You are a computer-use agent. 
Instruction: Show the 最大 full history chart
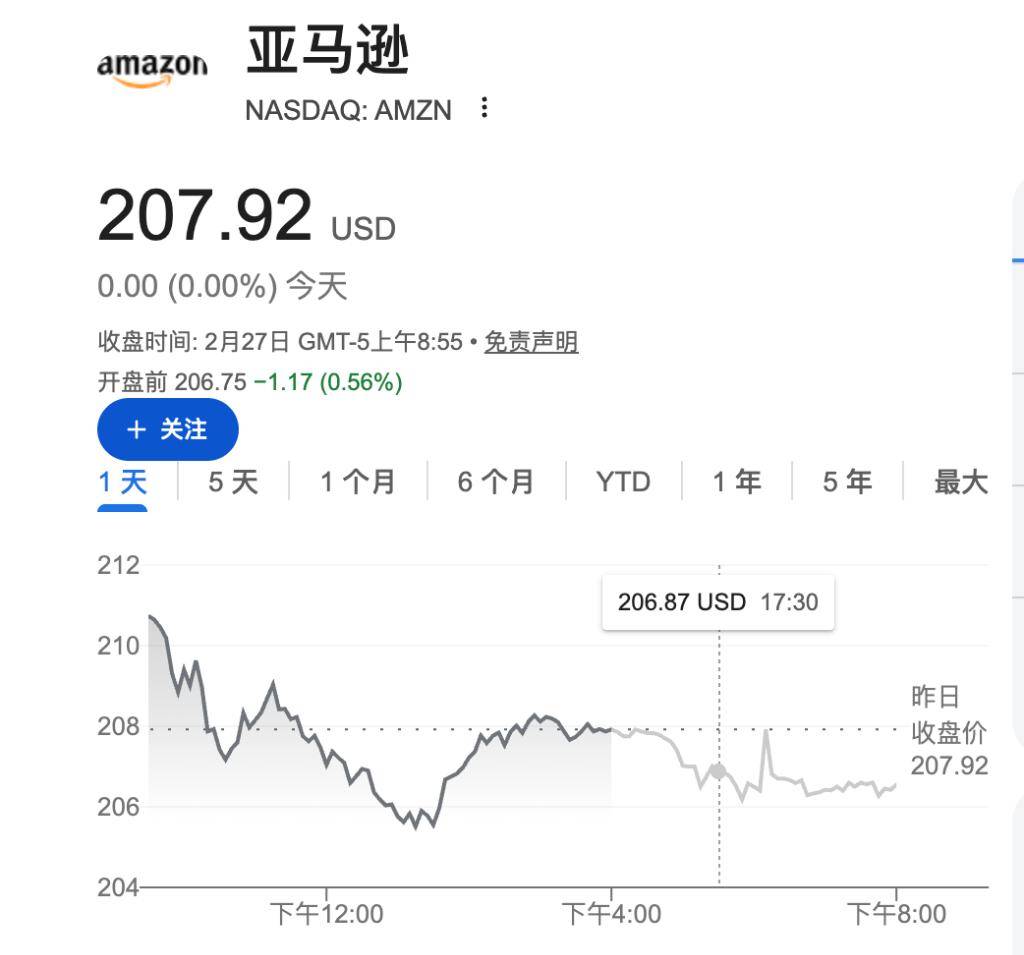tap(960, 482)
